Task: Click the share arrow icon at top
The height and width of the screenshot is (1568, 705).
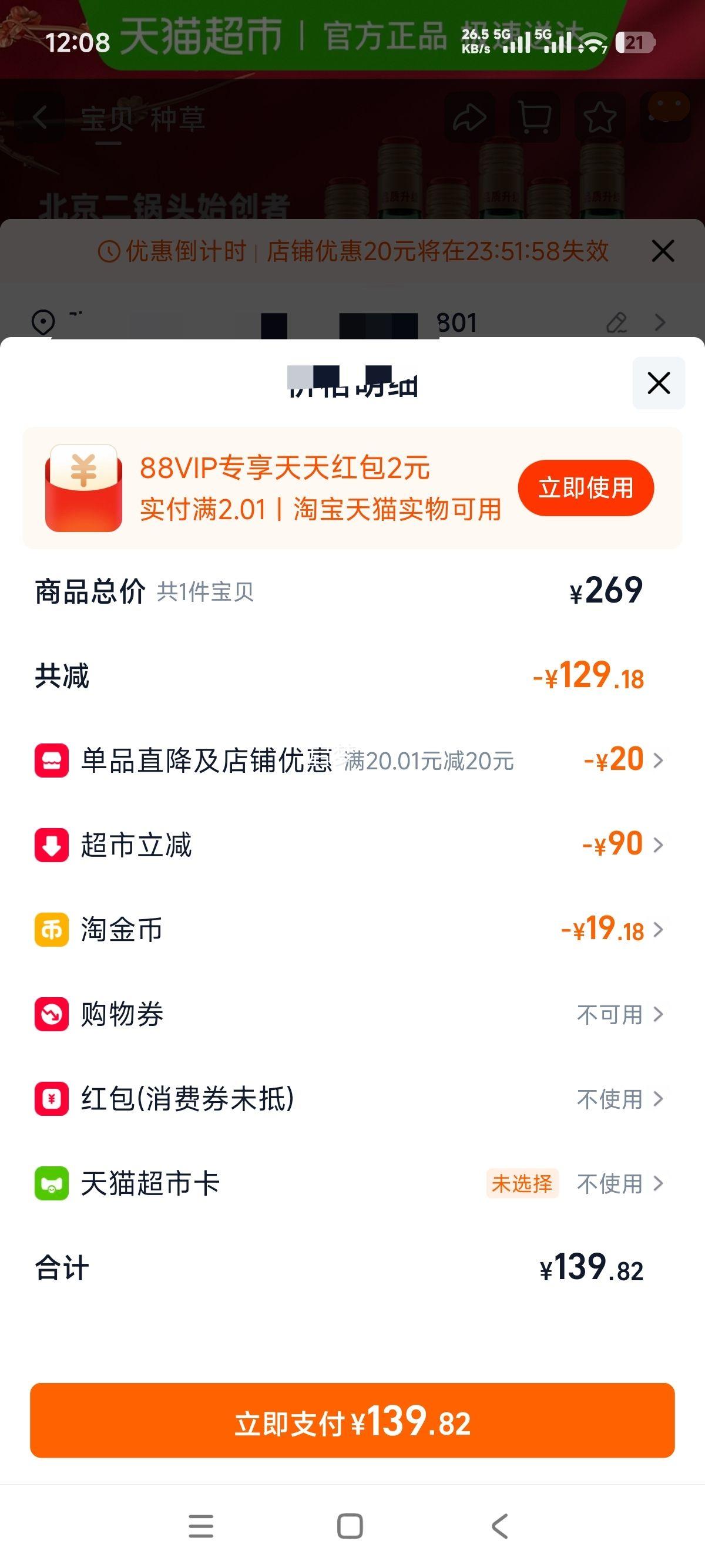Action: 468,117
